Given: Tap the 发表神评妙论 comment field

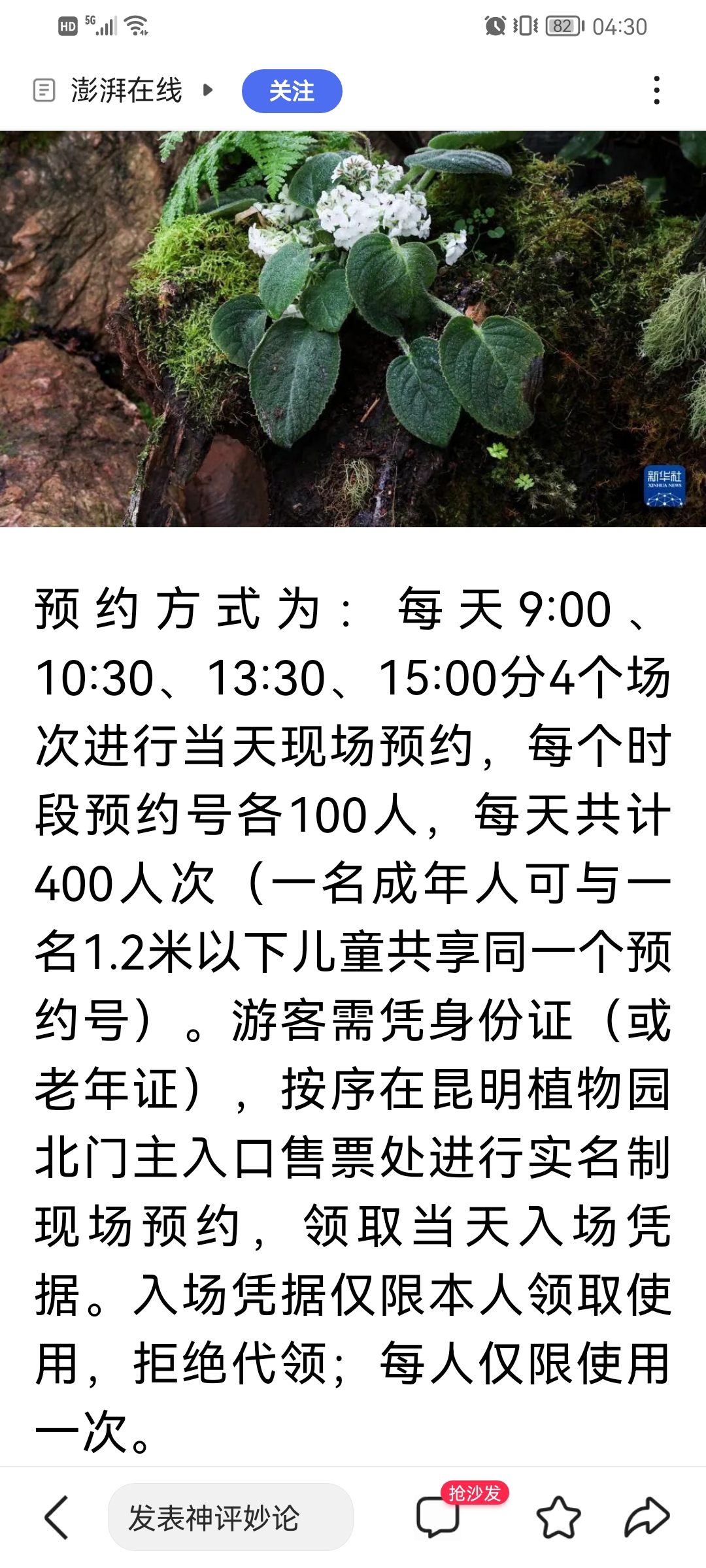Looking at the screenshot, I should click(230, 1517).
